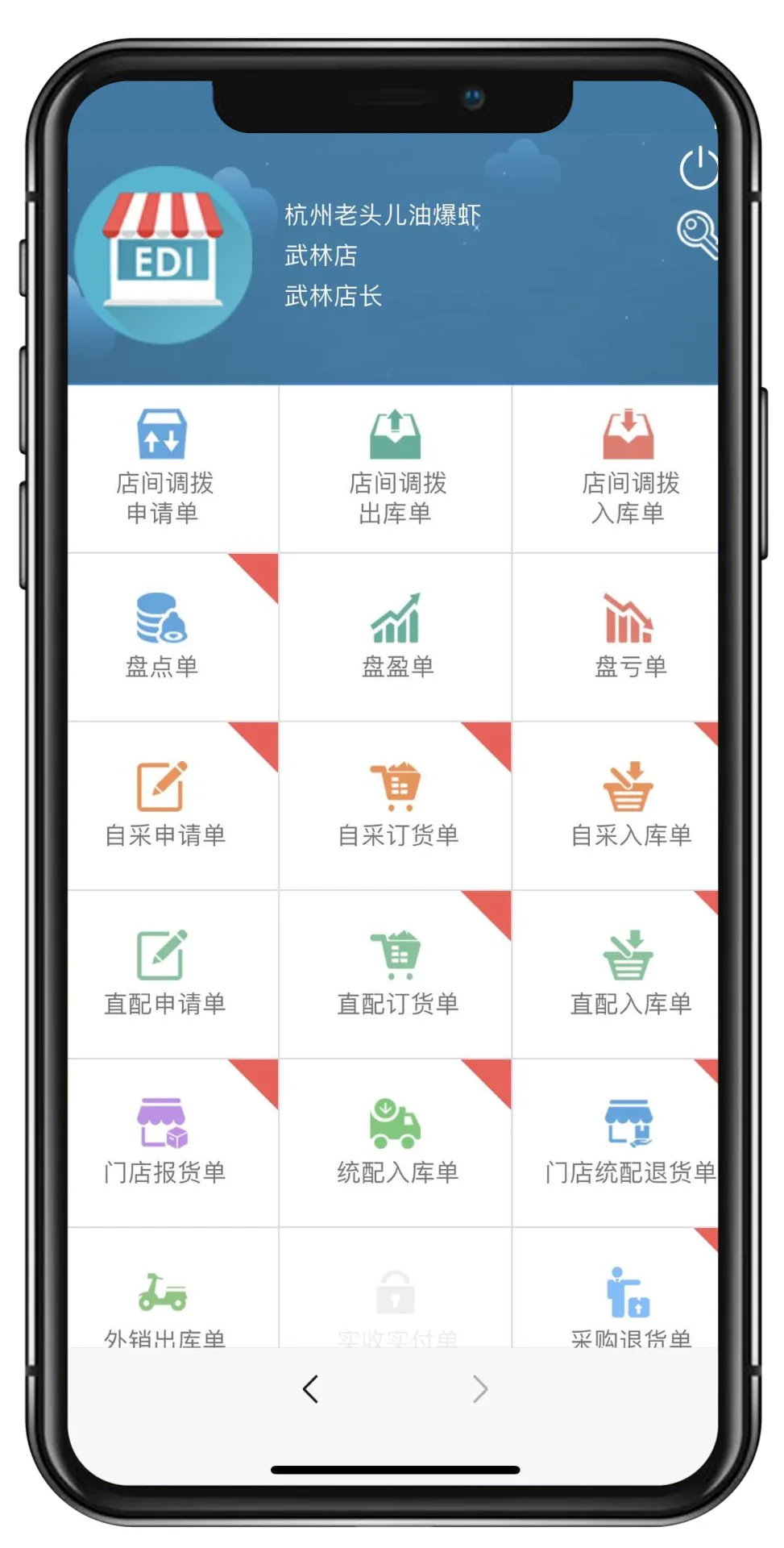Open 门店报货单
784x1548 pixels.
pyautogui.click(x=164, y=1142)
